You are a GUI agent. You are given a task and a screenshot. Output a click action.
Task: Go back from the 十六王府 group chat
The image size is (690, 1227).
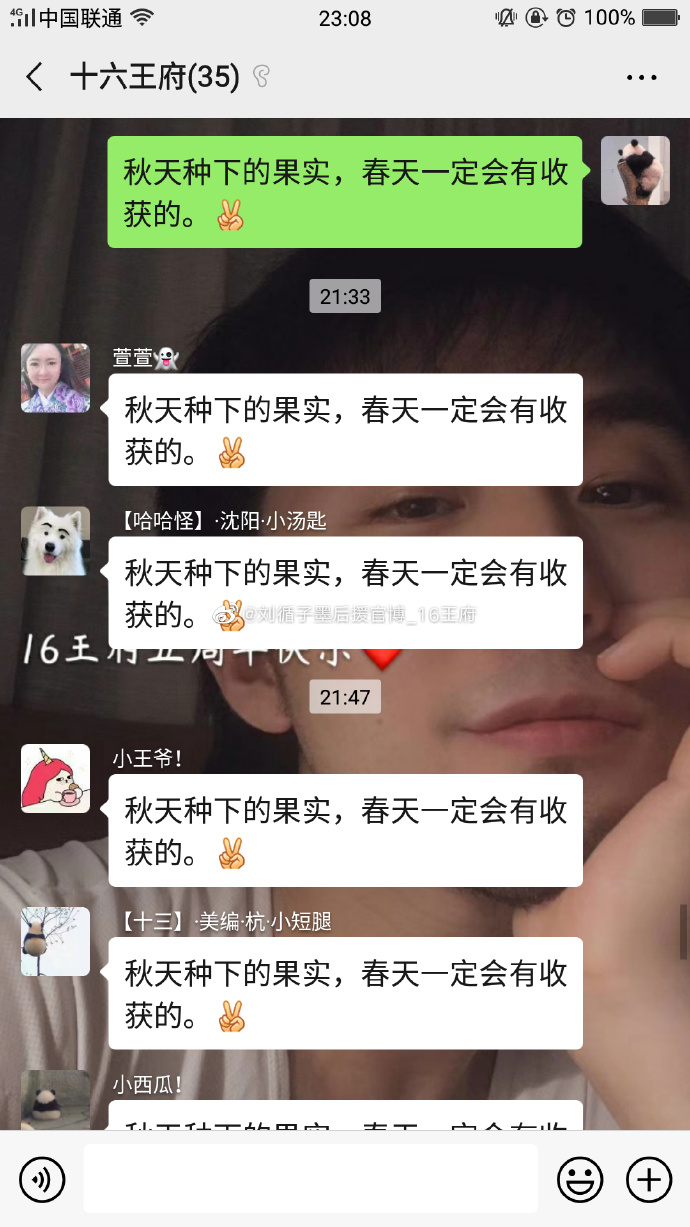click(x=35, y=77)
